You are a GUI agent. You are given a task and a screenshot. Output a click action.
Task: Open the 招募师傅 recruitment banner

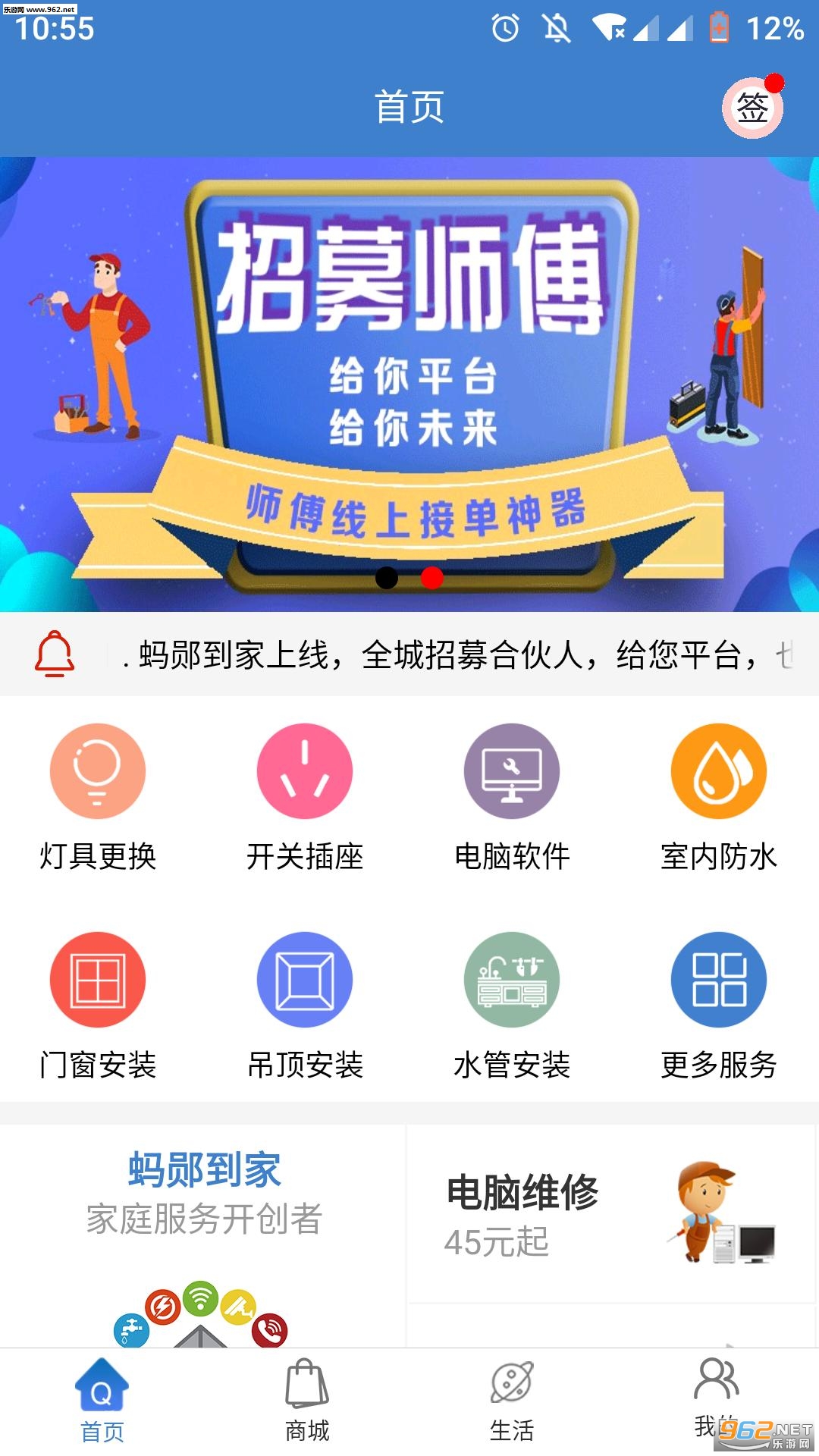coord(409,384)
